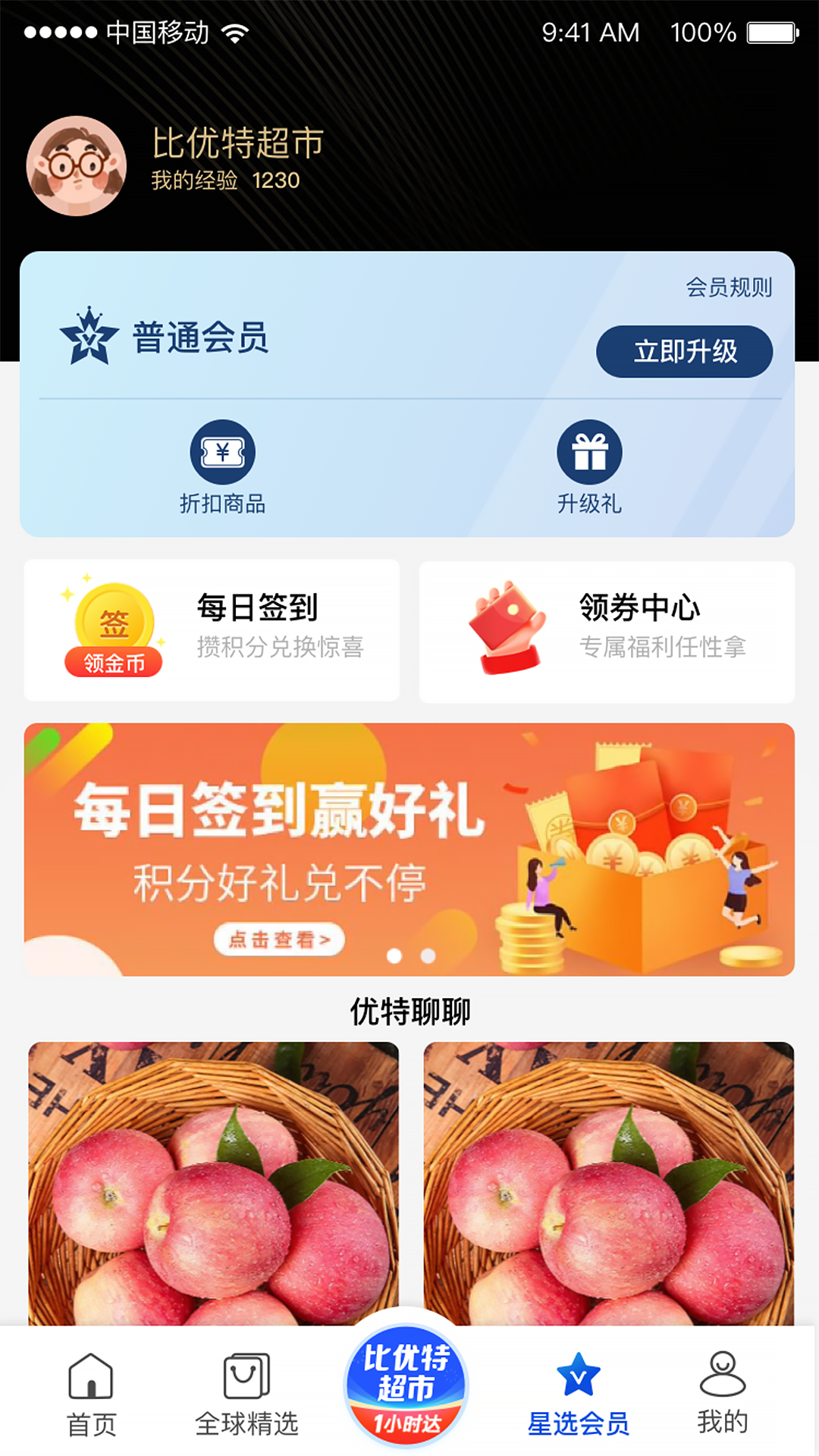Select the second banner page indicator dot
Viewport: 819px width, 1456px height.
click(x=428, y=956)
